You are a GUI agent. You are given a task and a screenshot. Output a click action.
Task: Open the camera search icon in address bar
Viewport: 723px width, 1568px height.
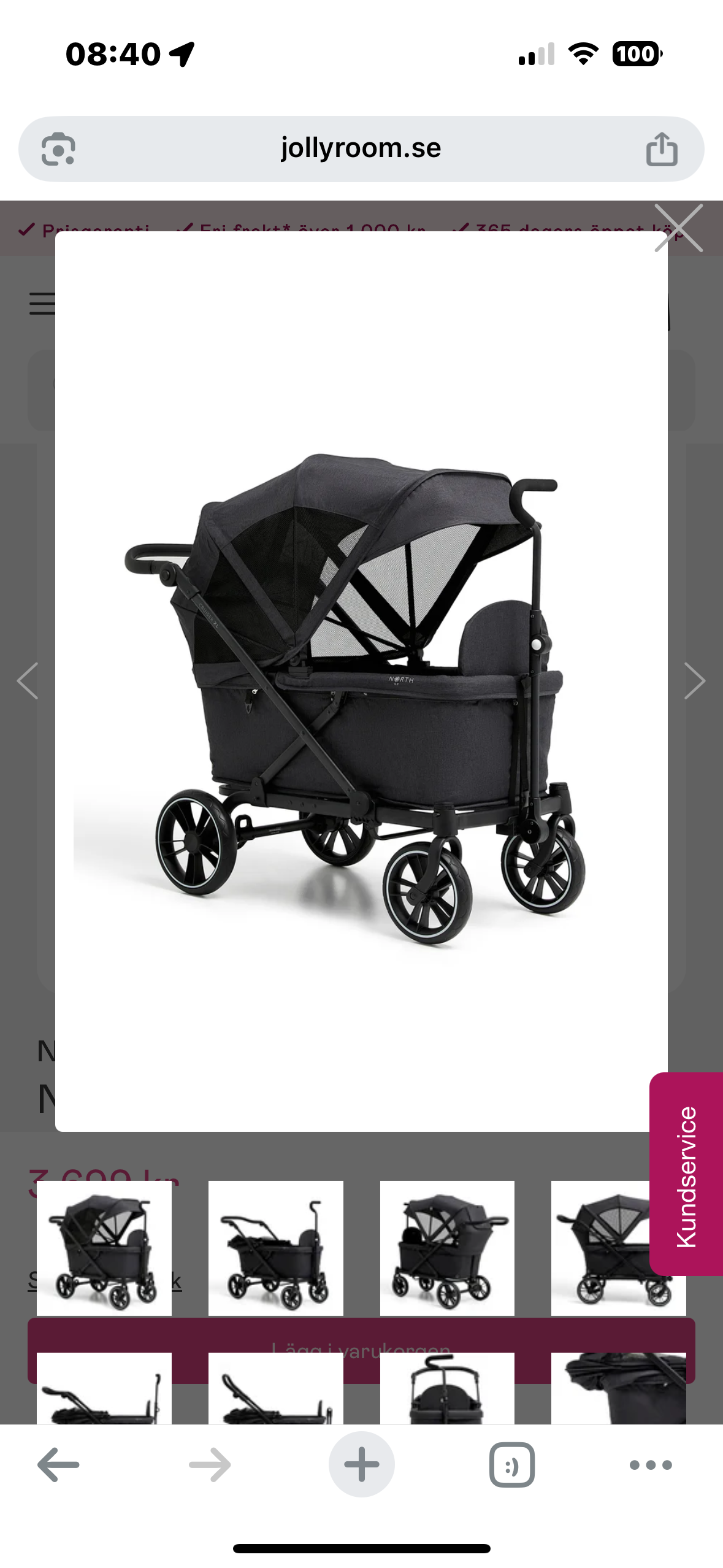[x=58, y=149]
